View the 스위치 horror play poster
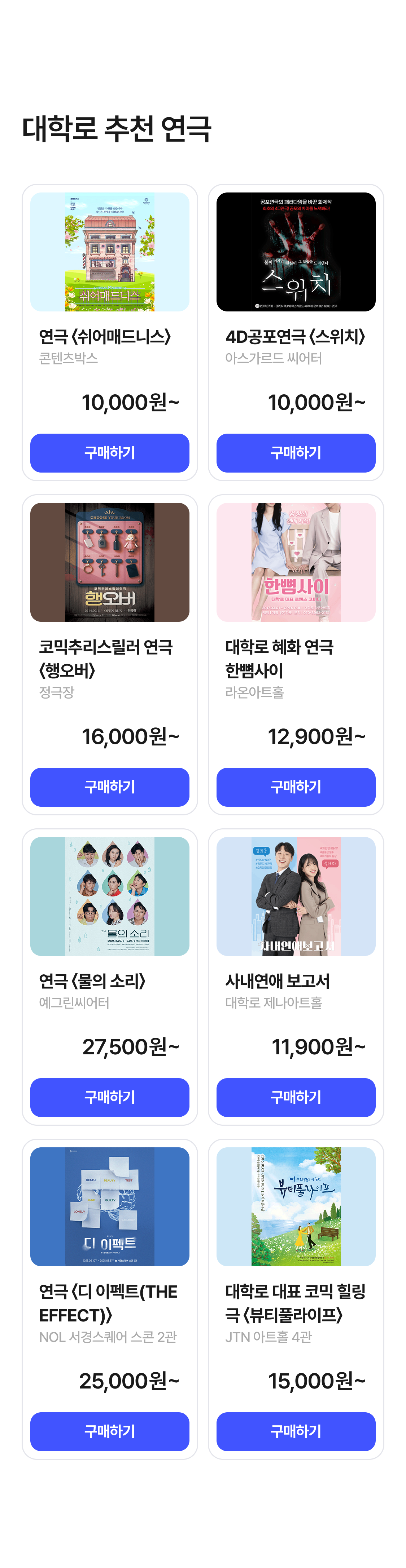This screenshot has width=406, height=1568. click(x=296, y=251)
